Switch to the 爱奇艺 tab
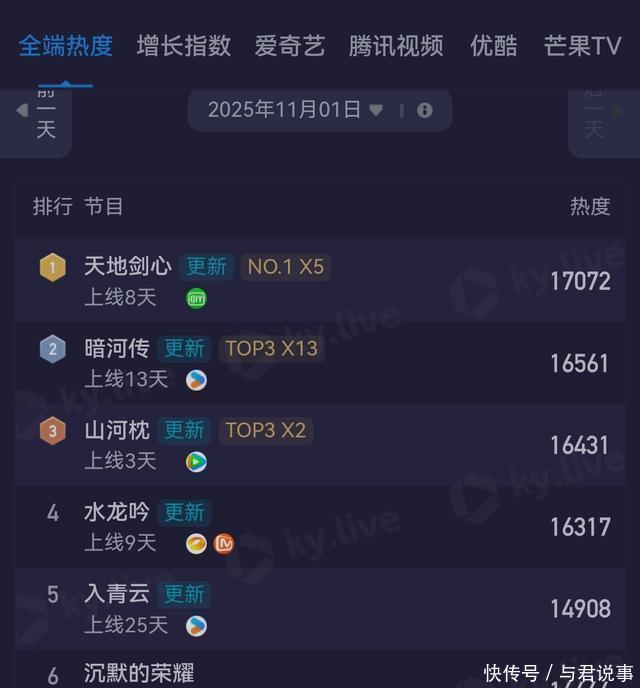The height and width of the screenshot is (688, 640). [289, 46]
